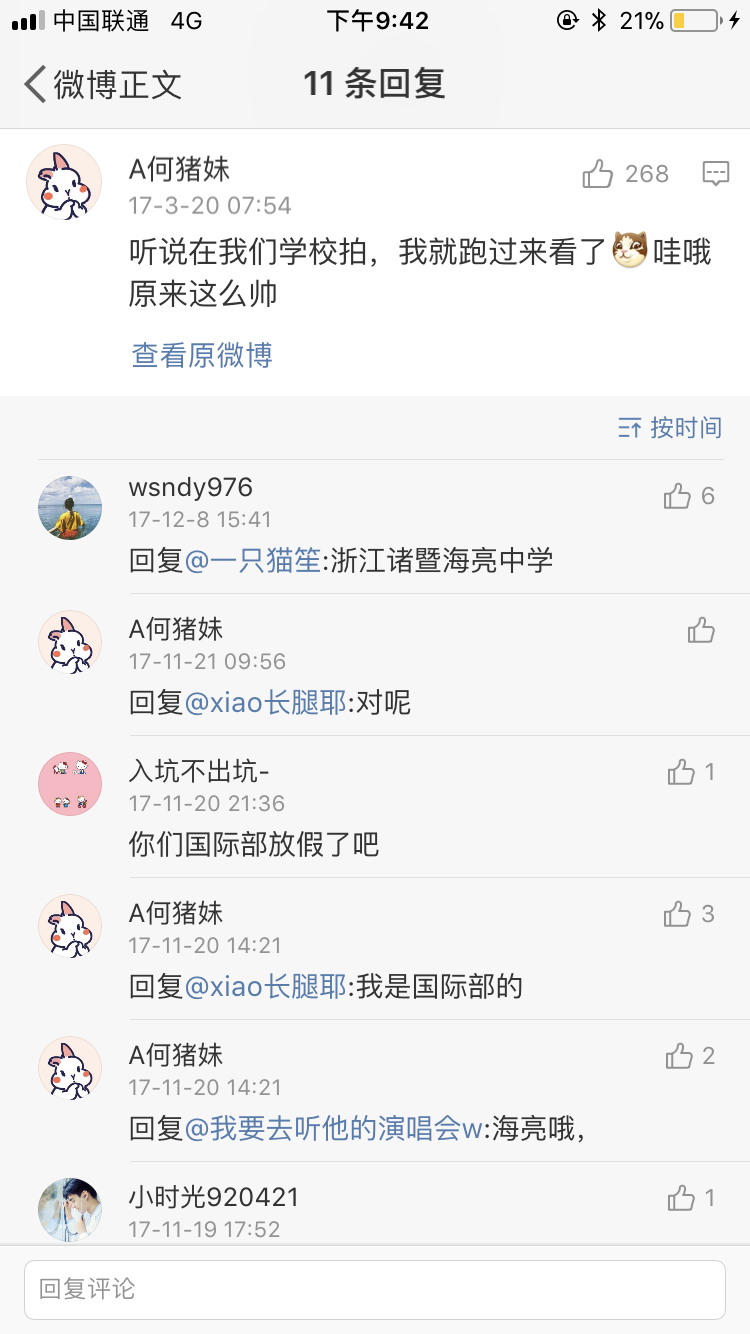Like the reply 海亮哦
Viewport: 750px width, 1334px height.
point(680,1056)
